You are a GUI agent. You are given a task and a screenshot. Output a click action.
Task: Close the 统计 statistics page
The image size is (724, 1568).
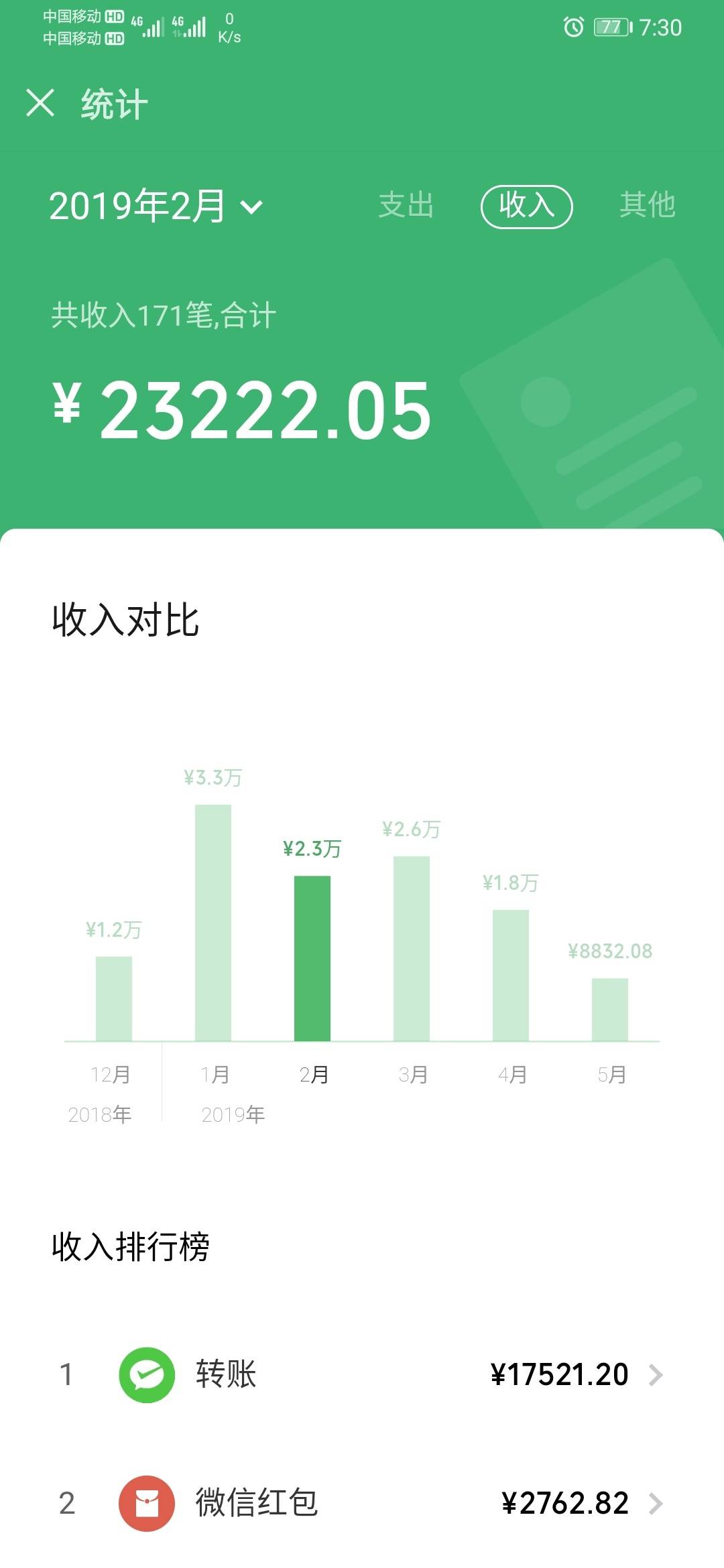(x=40, y=104)
